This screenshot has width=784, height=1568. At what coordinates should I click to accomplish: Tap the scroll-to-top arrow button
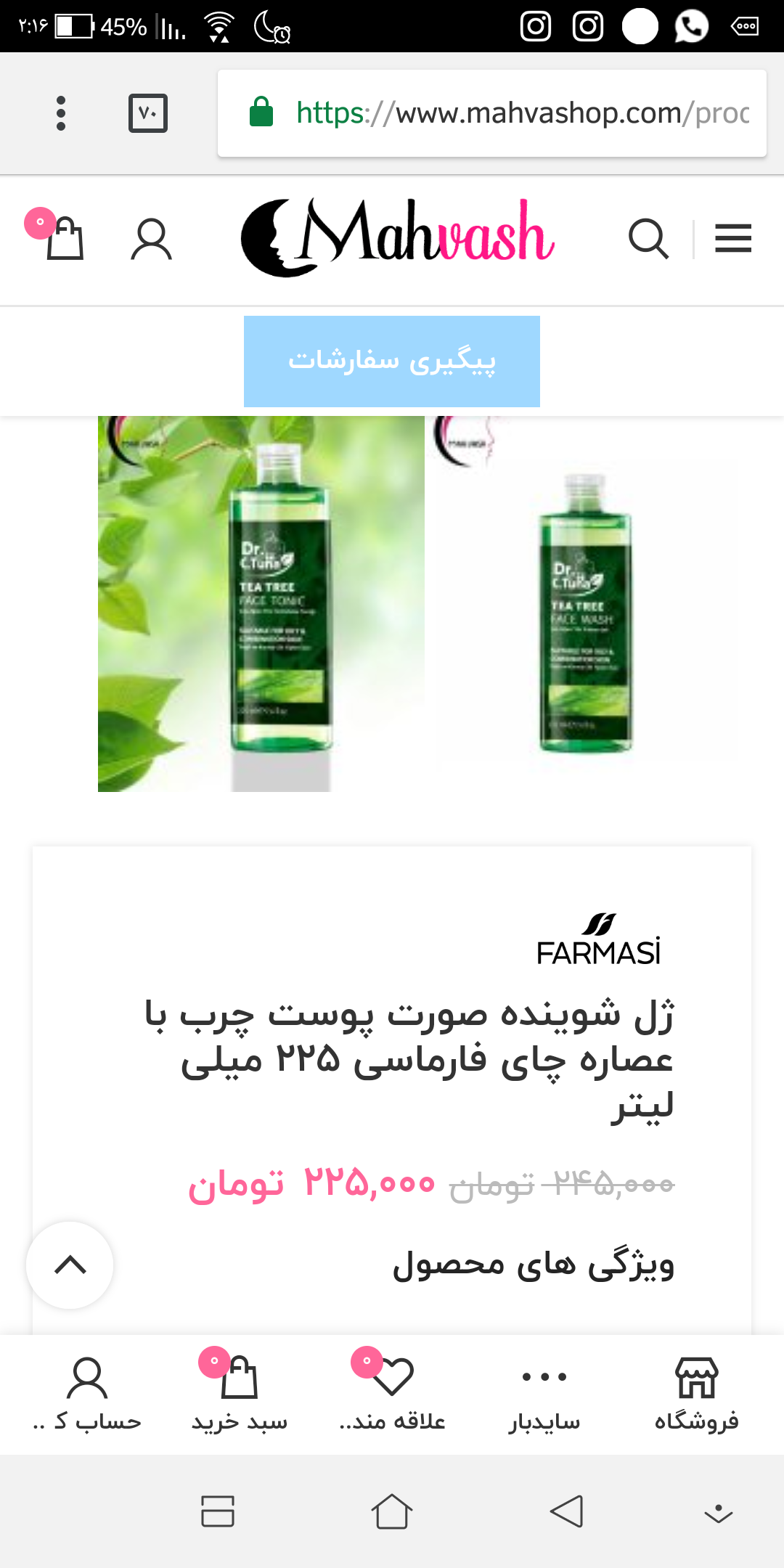point(70,1265)
